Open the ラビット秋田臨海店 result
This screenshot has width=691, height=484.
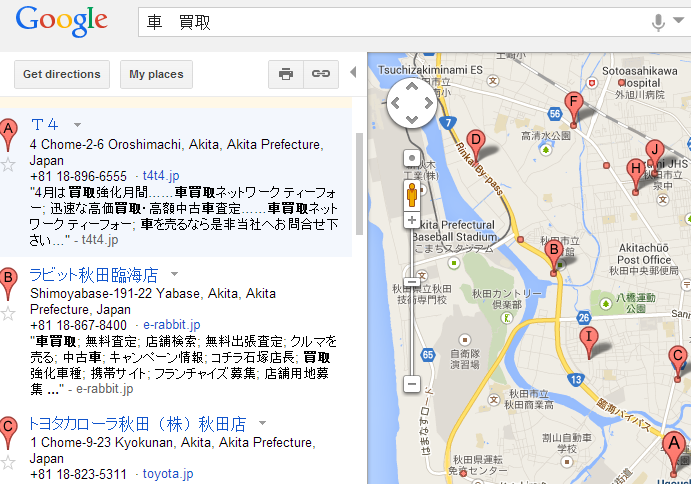[94, 274]
